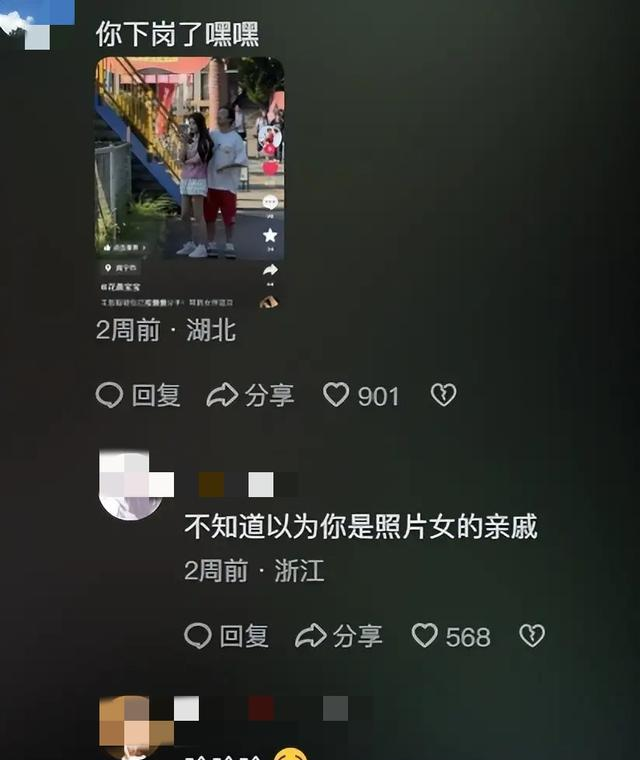
Task: Share the 不知道以为你是照片女的亲戚 comment
Action: click(339, 636)
